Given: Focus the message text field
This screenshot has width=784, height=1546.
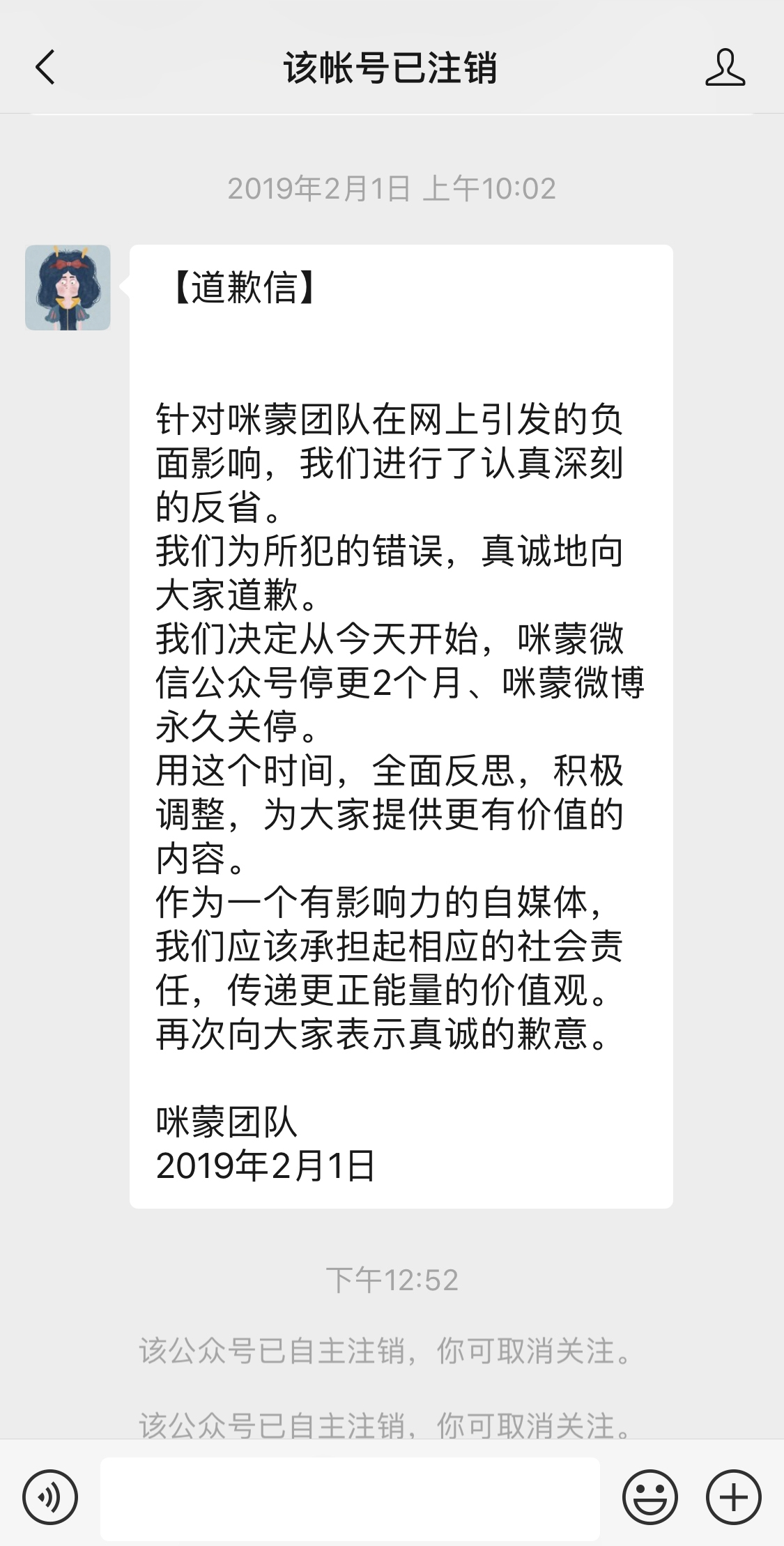Looking at the screenshot, I should coord(350,1498).
